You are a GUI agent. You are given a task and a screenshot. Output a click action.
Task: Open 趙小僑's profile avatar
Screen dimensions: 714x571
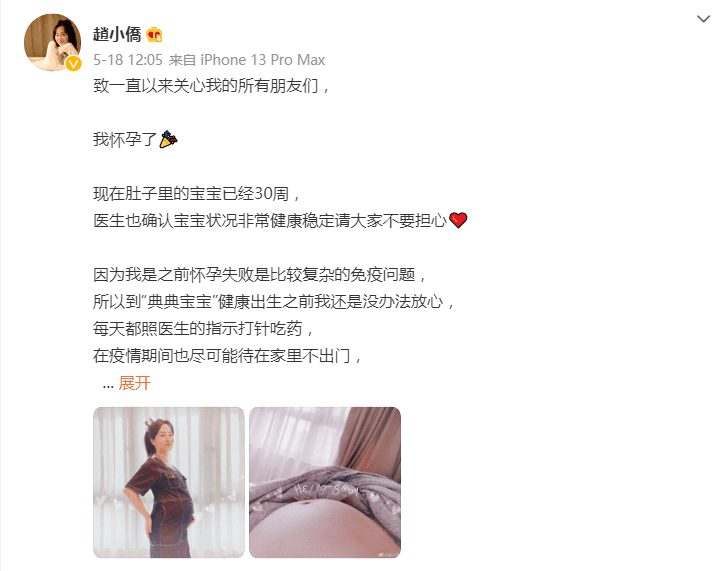51,43
